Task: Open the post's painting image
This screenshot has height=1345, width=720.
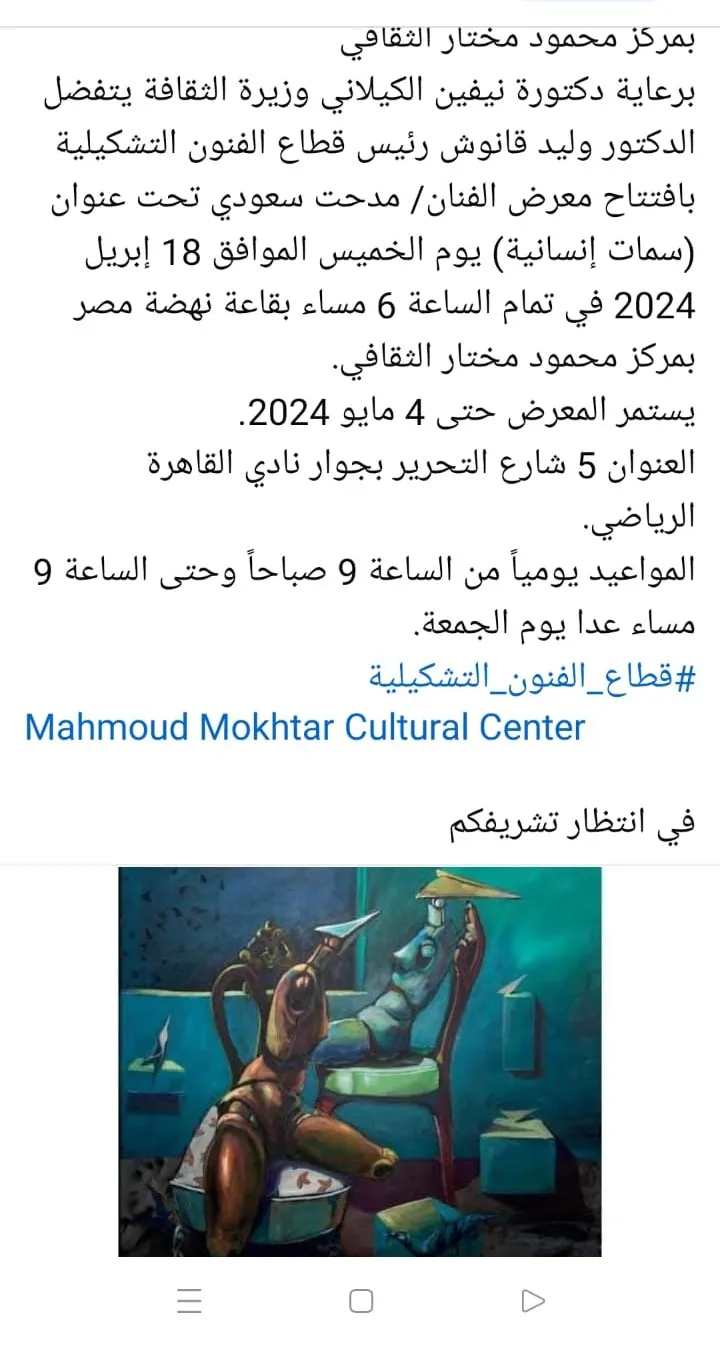Action: tap(360, 1060)
